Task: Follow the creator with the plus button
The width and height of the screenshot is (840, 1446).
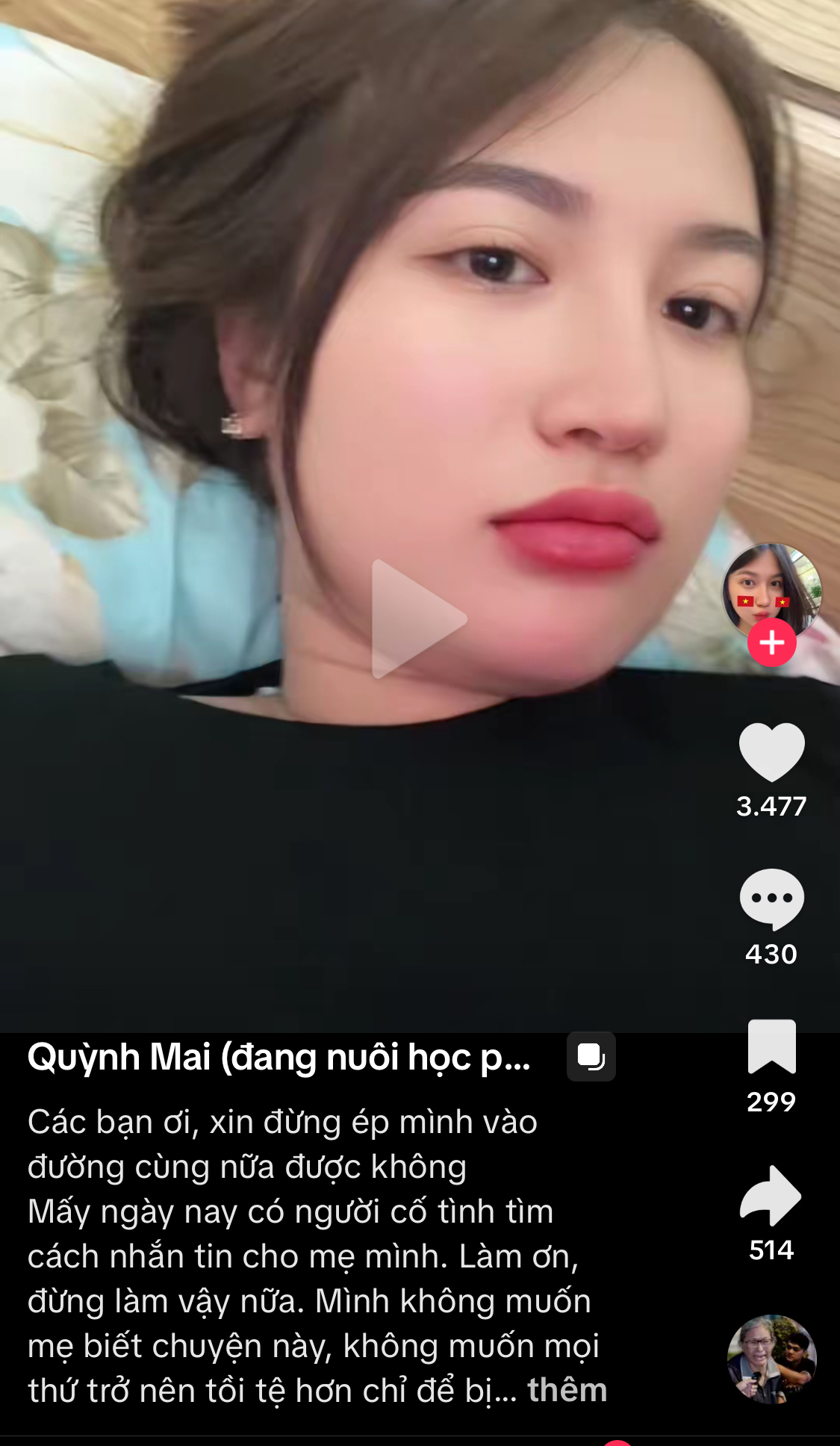Action: point(771,642)
